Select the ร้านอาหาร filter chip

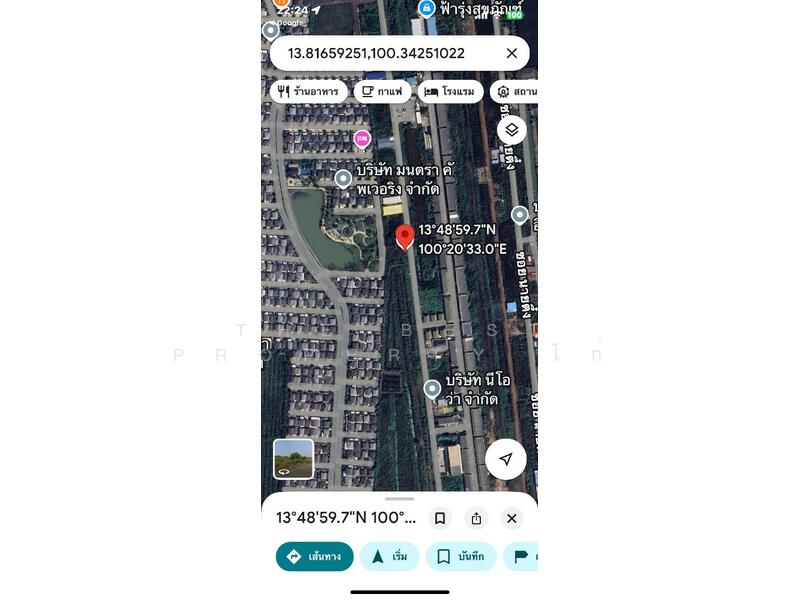click(309, 91)
